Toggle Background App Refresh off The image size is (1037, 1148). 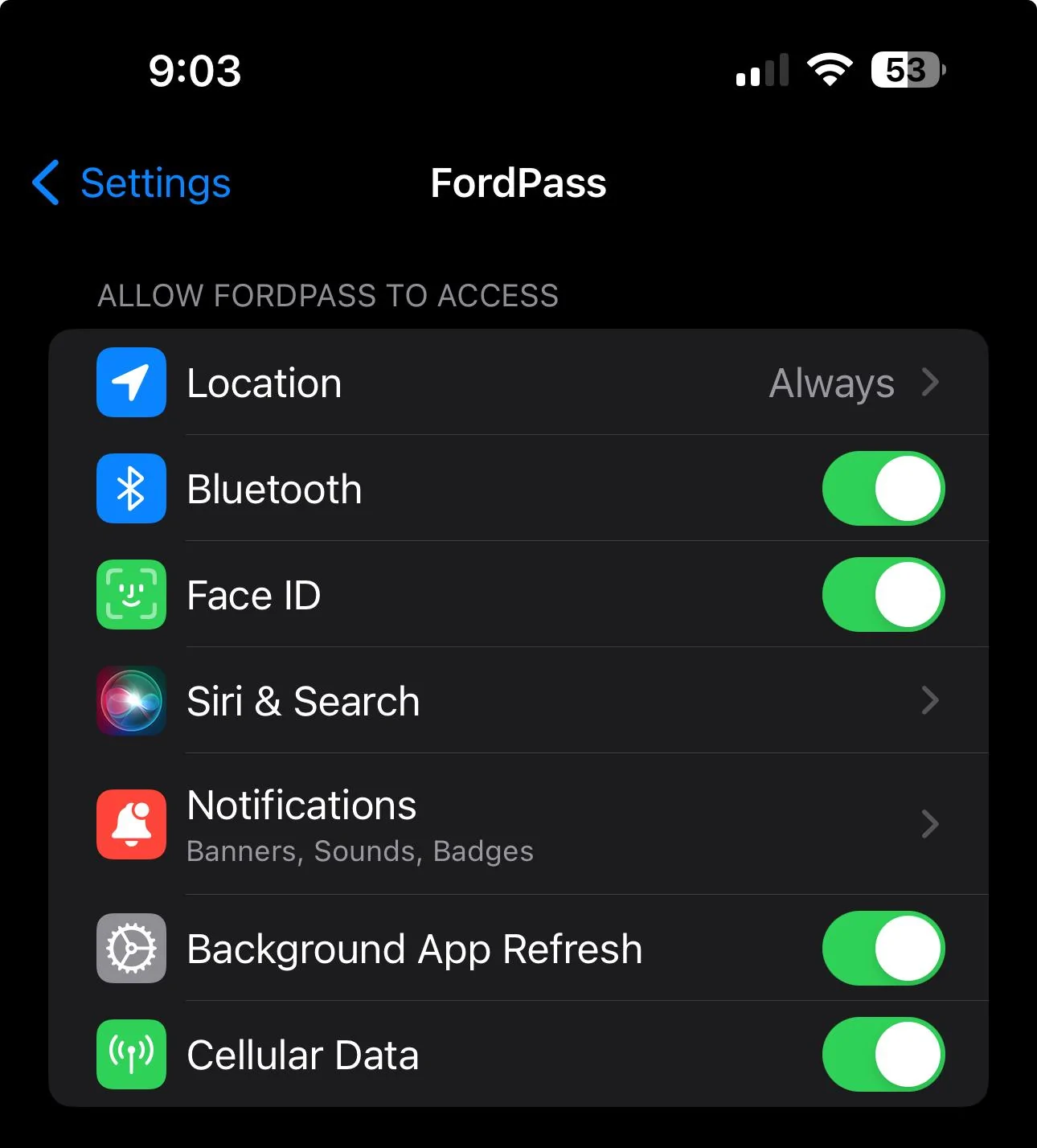coord(883,949)
